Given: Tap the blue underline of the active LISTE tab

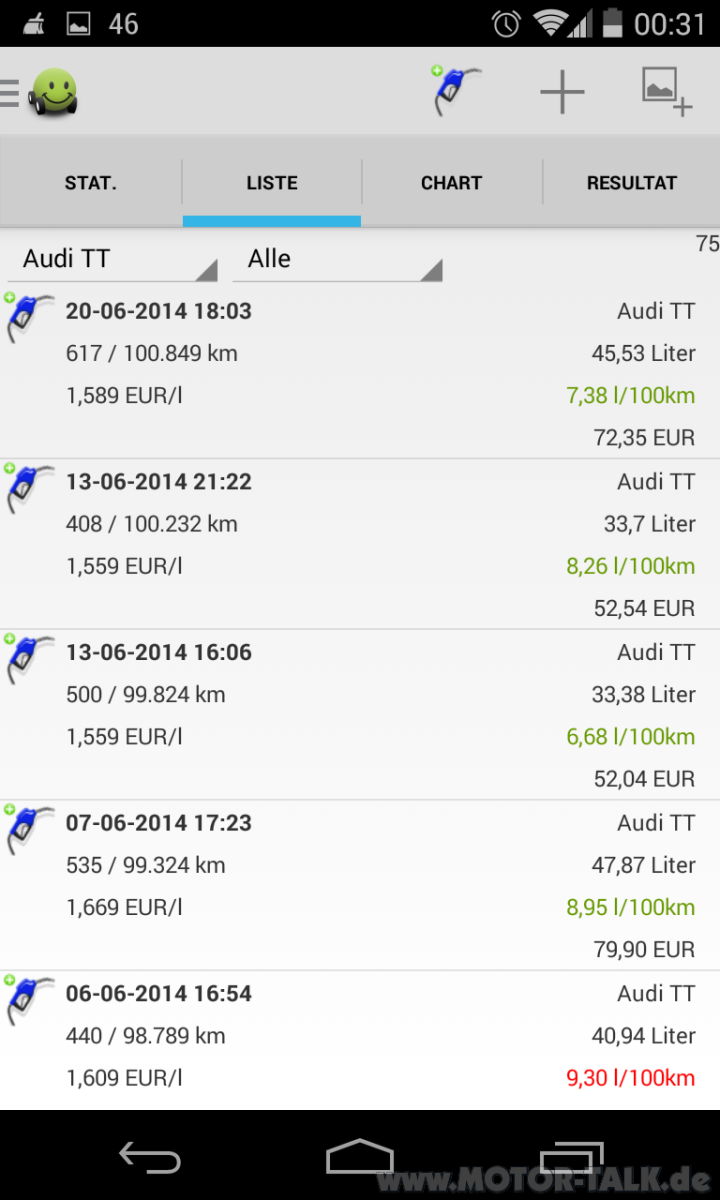Looking at the screenshot, I should [x=271, y=216].
